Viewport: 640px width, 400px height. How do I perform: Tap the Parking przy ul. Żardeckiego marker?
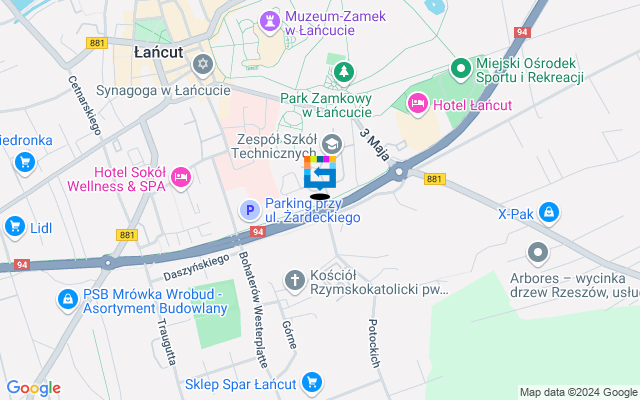pos(249,209)
